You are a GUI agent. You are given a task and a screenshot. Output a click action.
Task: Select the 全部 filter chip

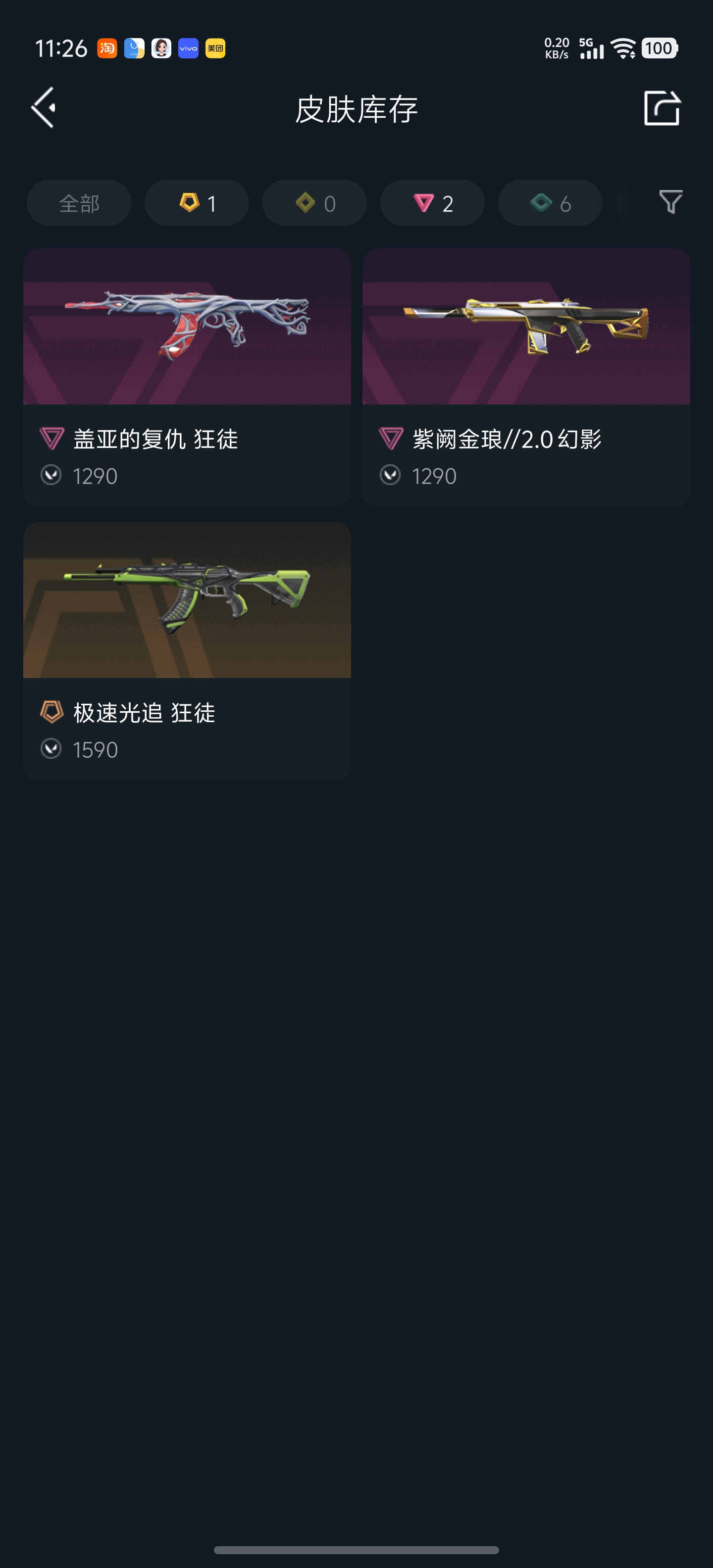click(79, 203)
